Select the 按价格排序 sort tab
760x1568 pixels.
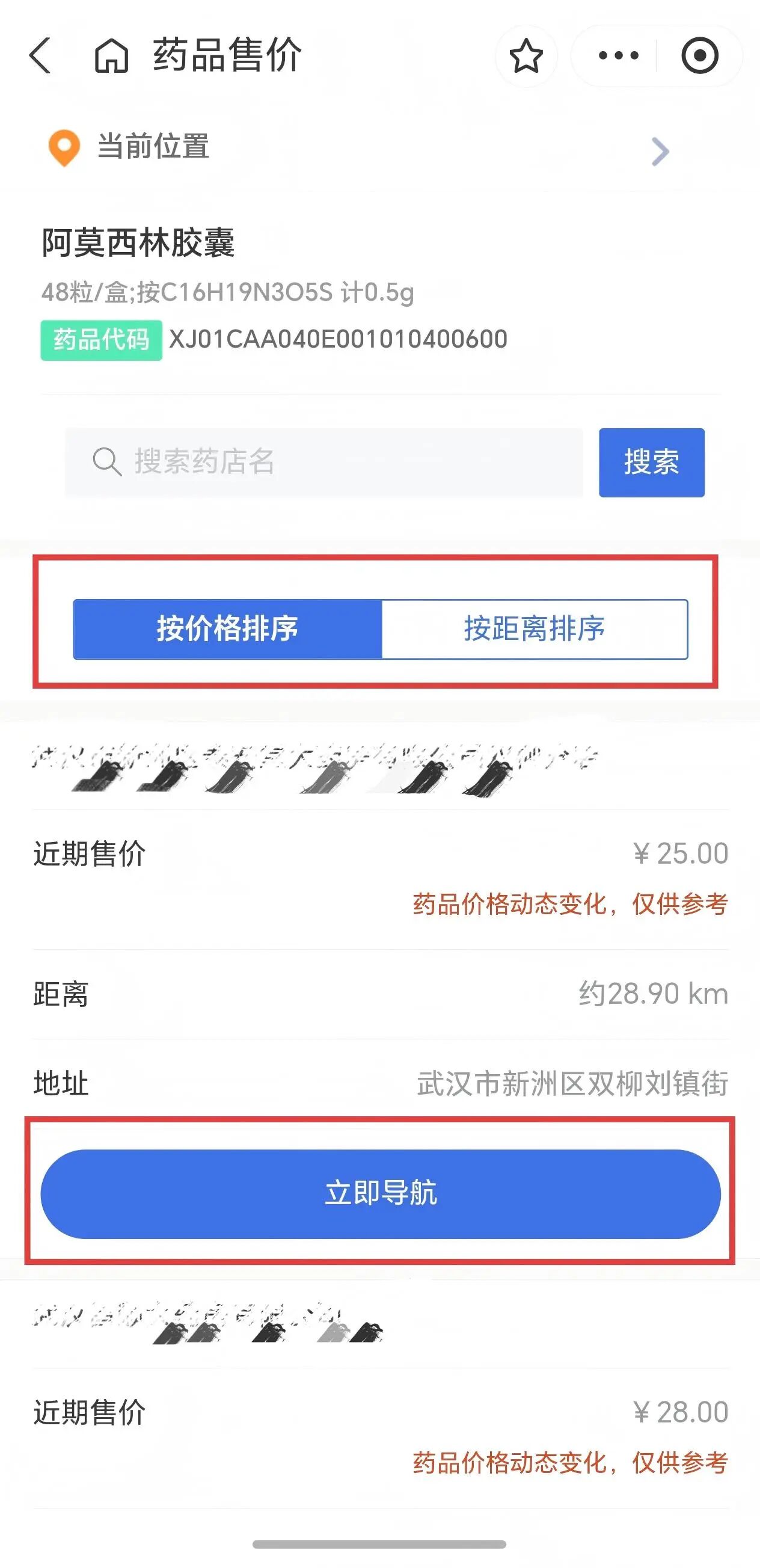coord(227,629)
